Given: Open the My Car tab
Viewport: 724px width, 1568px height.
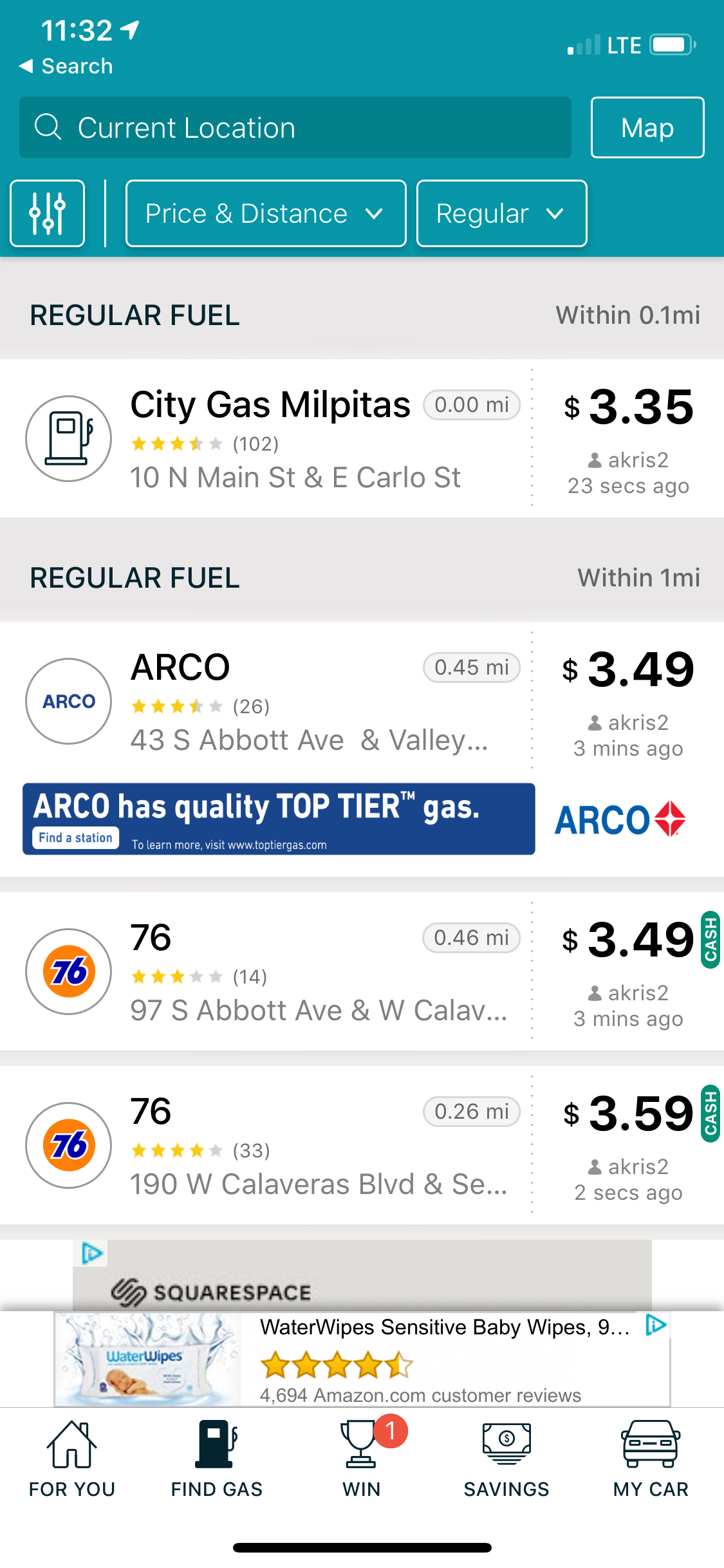Looking at the screenshot, I should (651, 1460).
